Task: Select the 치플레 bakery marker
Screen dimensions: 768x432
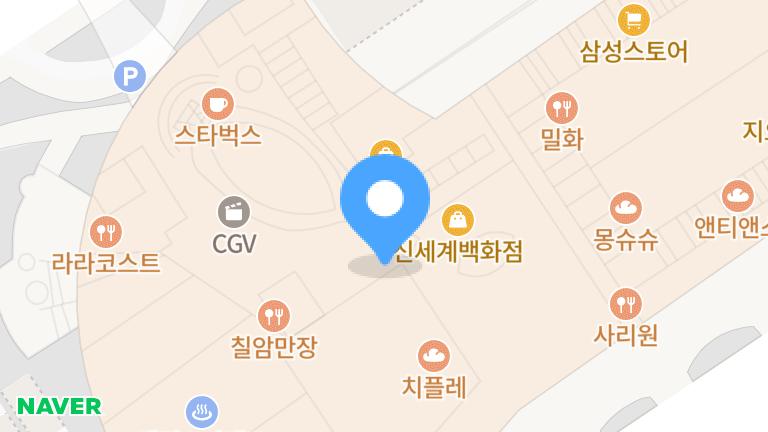Action: coord(434,355)
